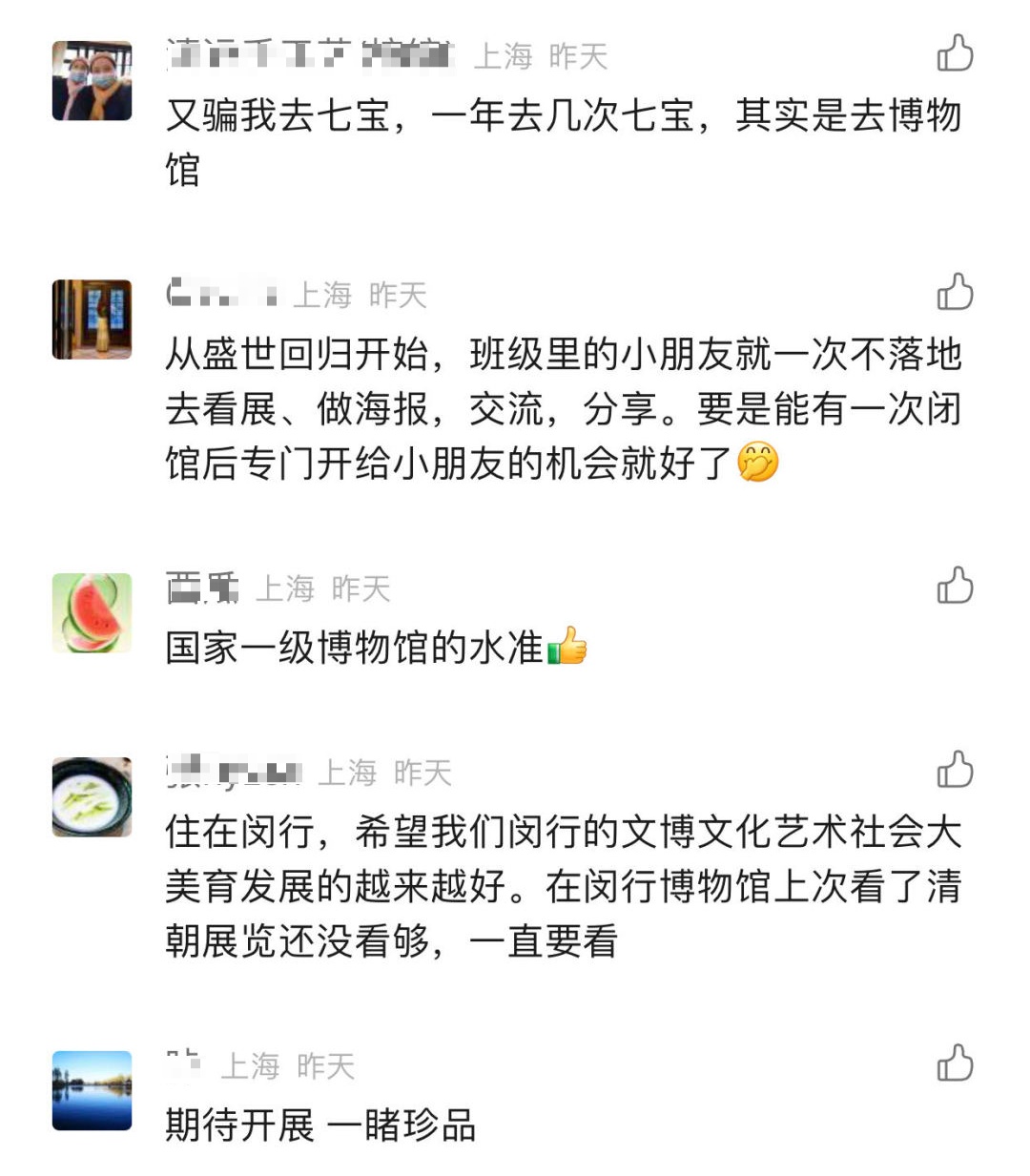Like the comment 期待开展 一睹珍品
1030x1176 pixels.
[955, 1063]
